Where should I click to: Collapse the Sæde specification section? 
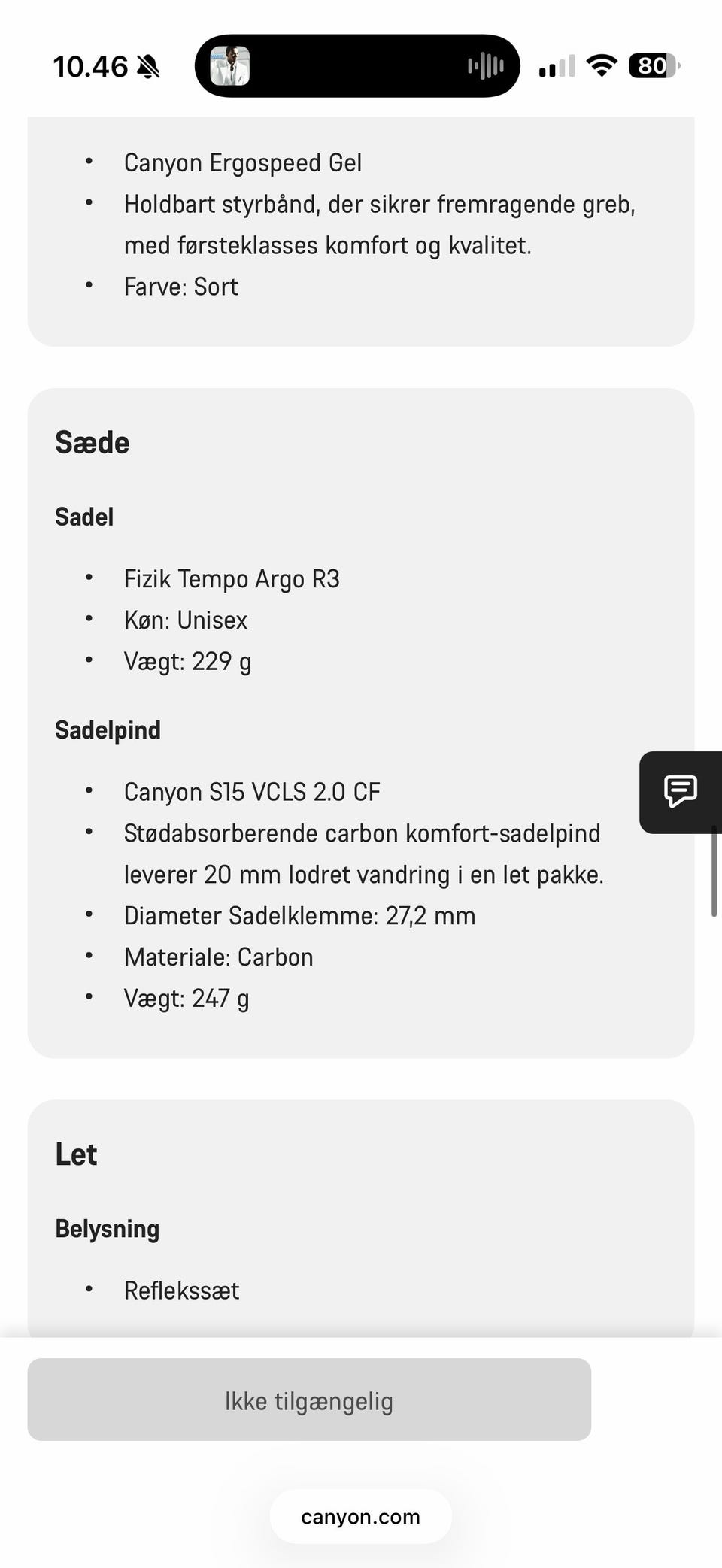coord(93,442)
